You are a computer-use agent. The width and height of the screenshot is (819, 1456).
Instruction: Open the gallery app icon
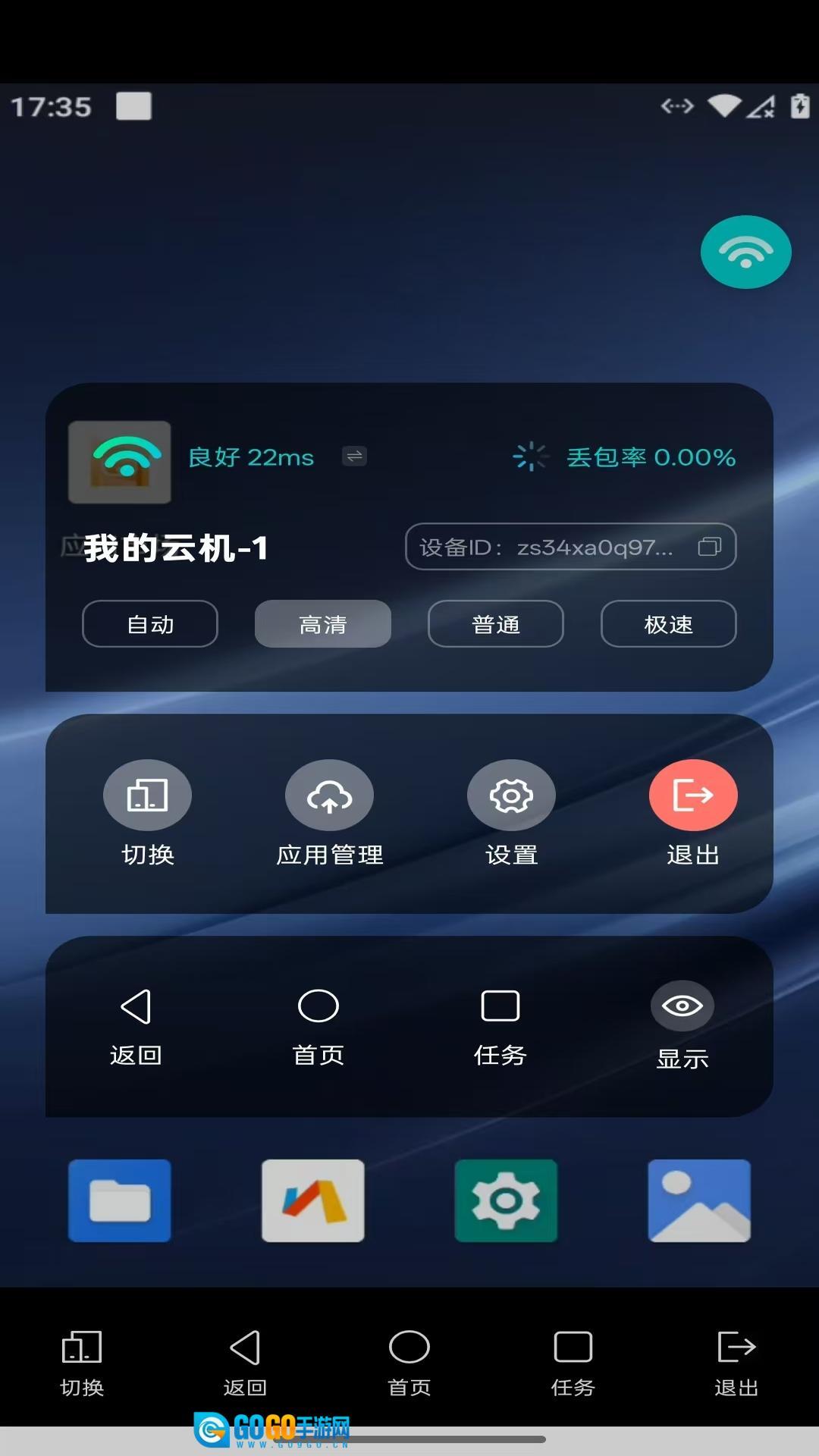(699, 1200)
